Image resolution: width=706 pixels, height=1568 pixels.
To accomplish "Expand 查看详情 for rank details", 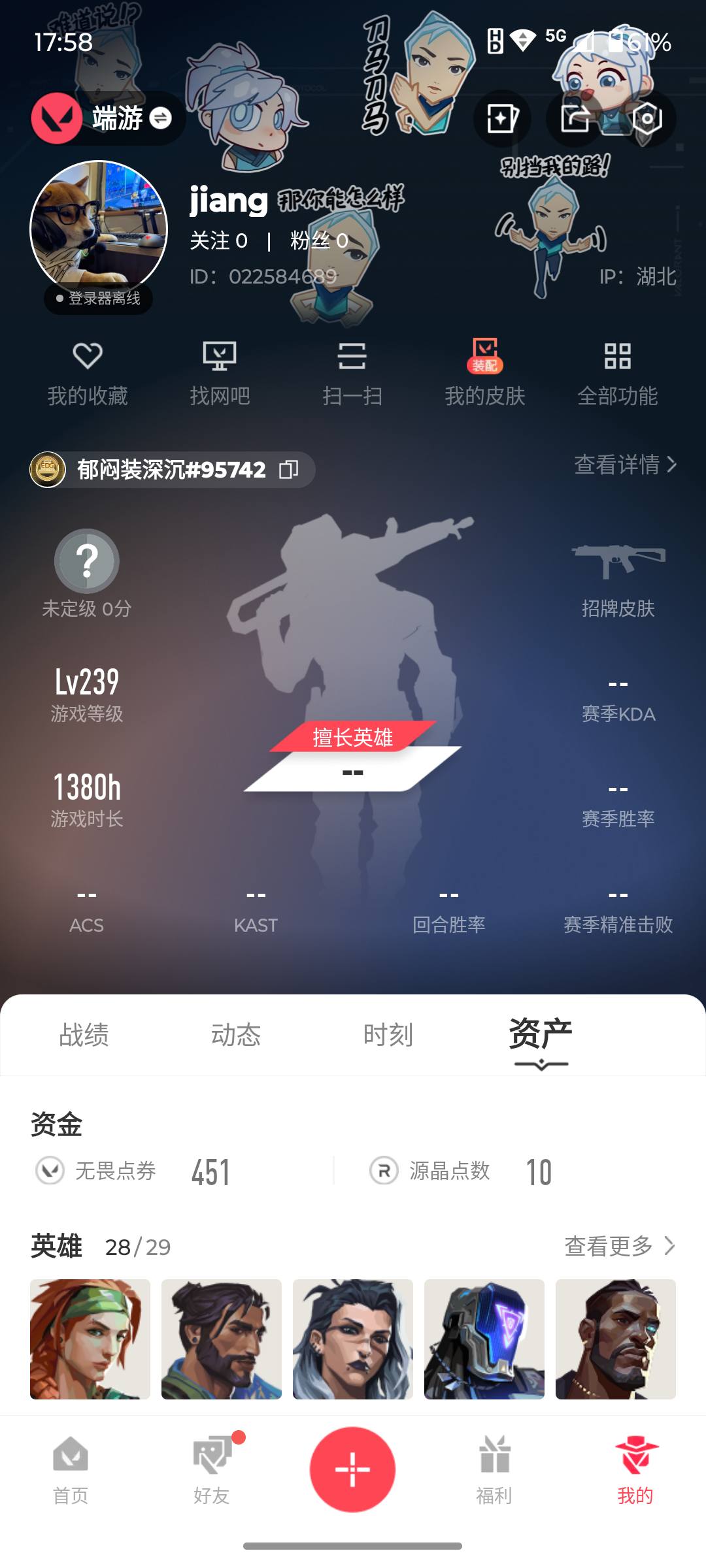I will (x=620, y=465).
